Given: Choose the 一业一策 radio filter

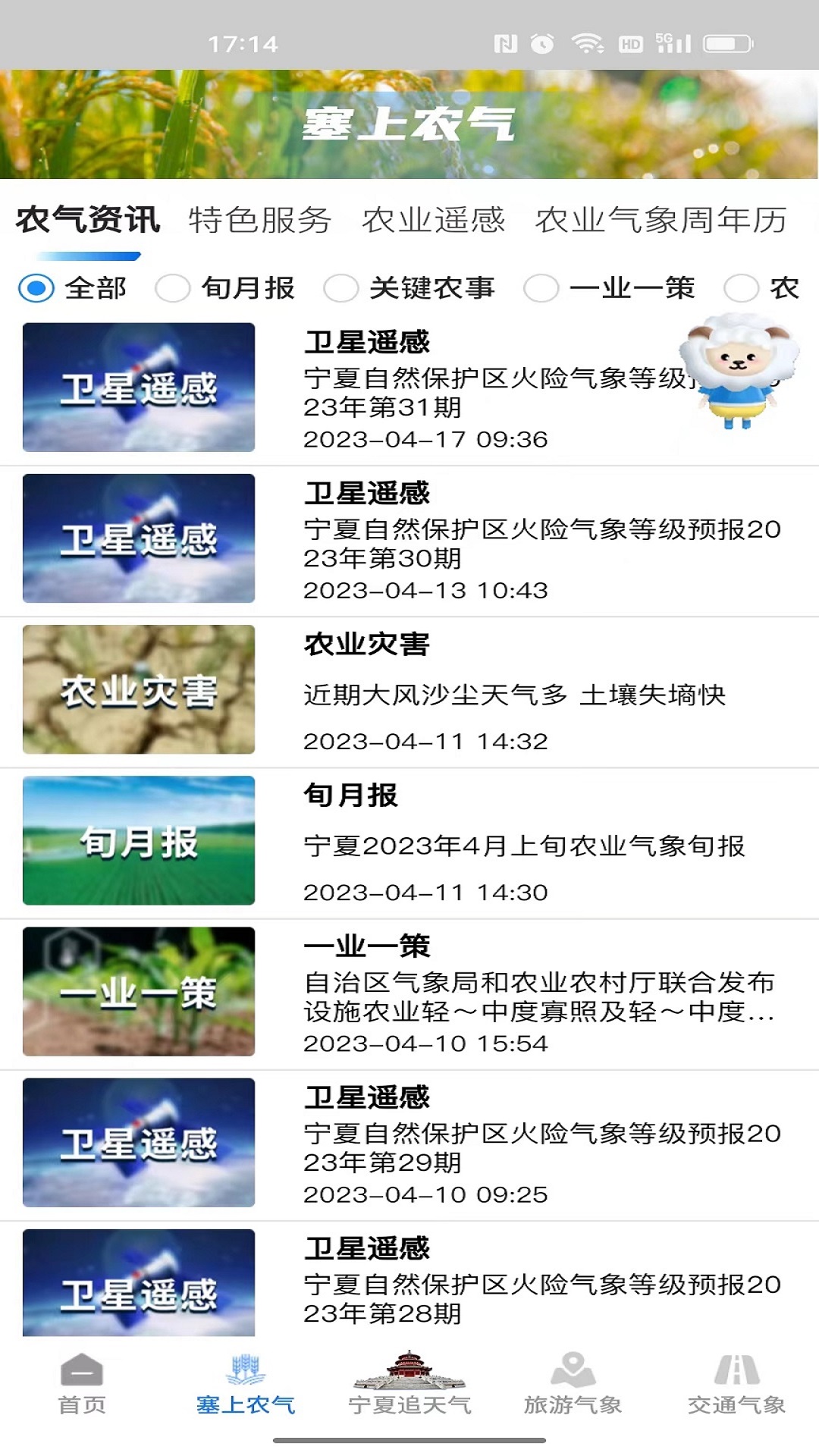Looking at the screenshot, I should coord(541,288).
